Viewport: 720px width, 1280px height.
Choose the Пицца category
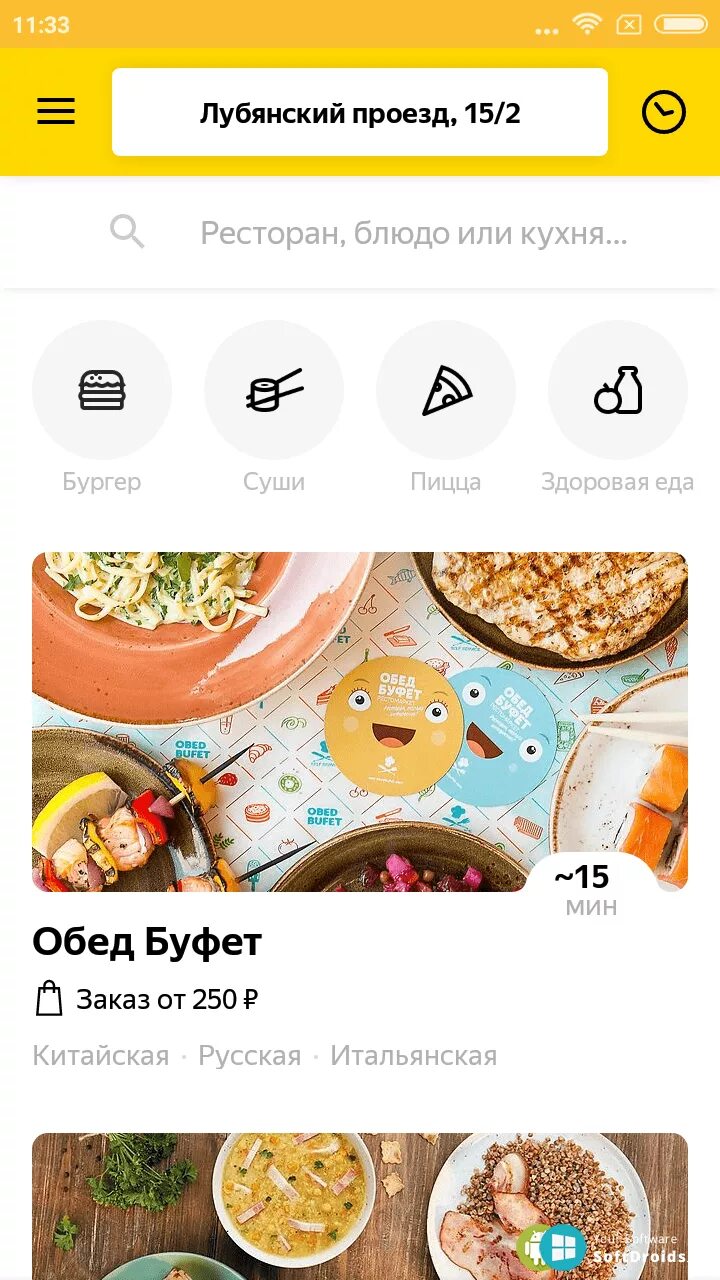(446, 390)
